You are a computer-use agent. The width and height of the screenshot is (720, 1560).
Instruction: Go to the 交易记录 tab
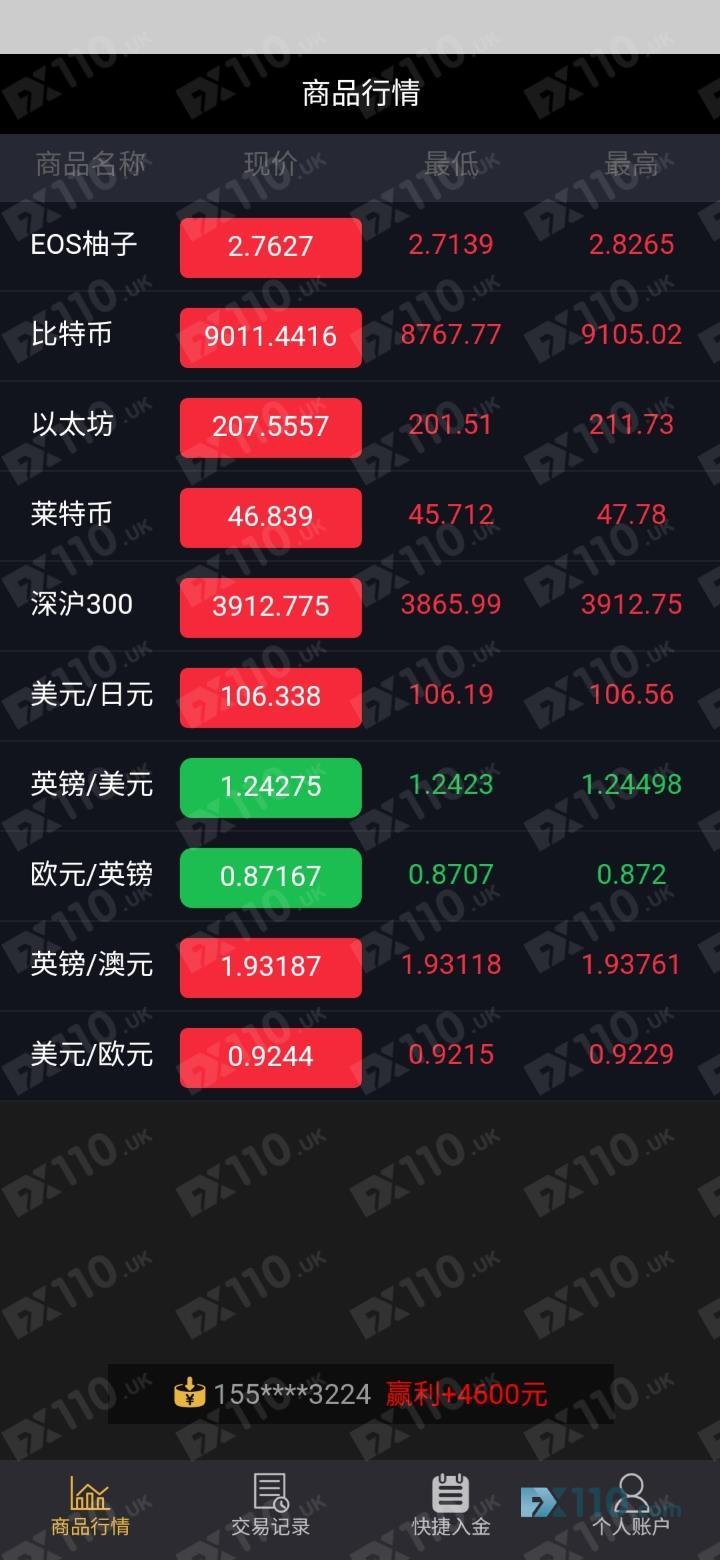(270, 1506)
